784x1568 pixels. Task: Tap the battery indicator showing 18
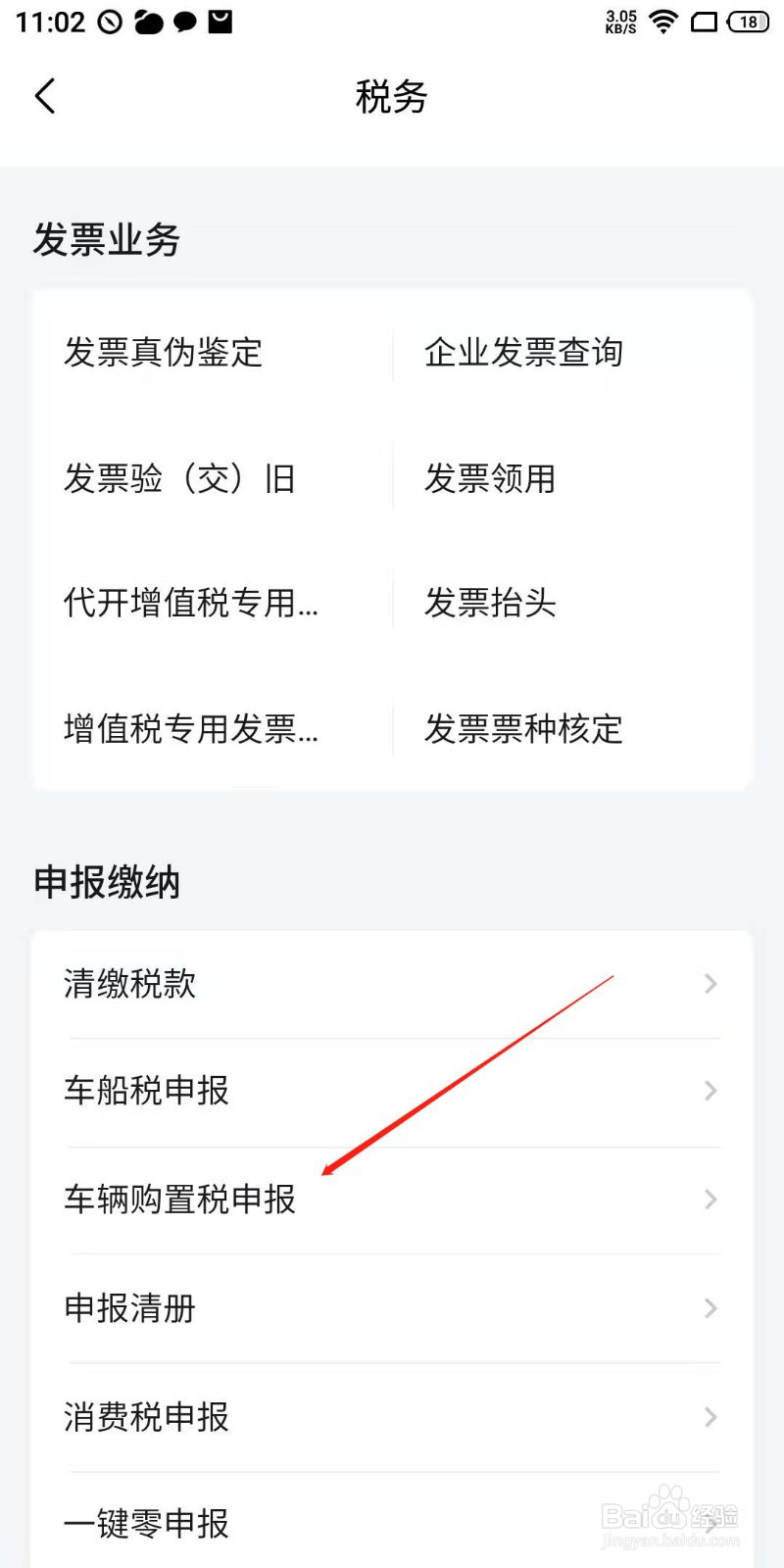click(x=748, y=24)
